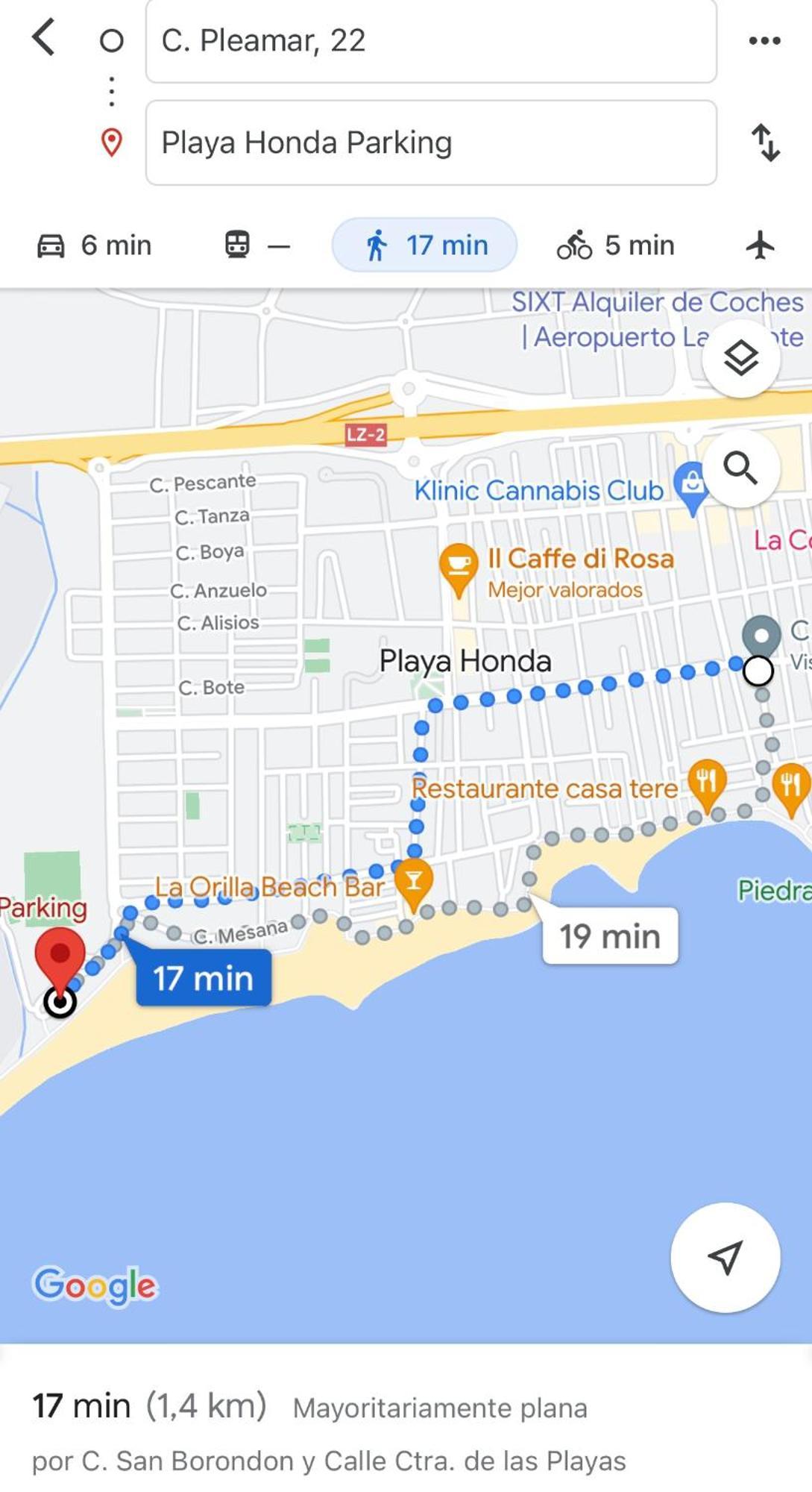
Task: Select walking mode 17 min
Action: [424, 245]
